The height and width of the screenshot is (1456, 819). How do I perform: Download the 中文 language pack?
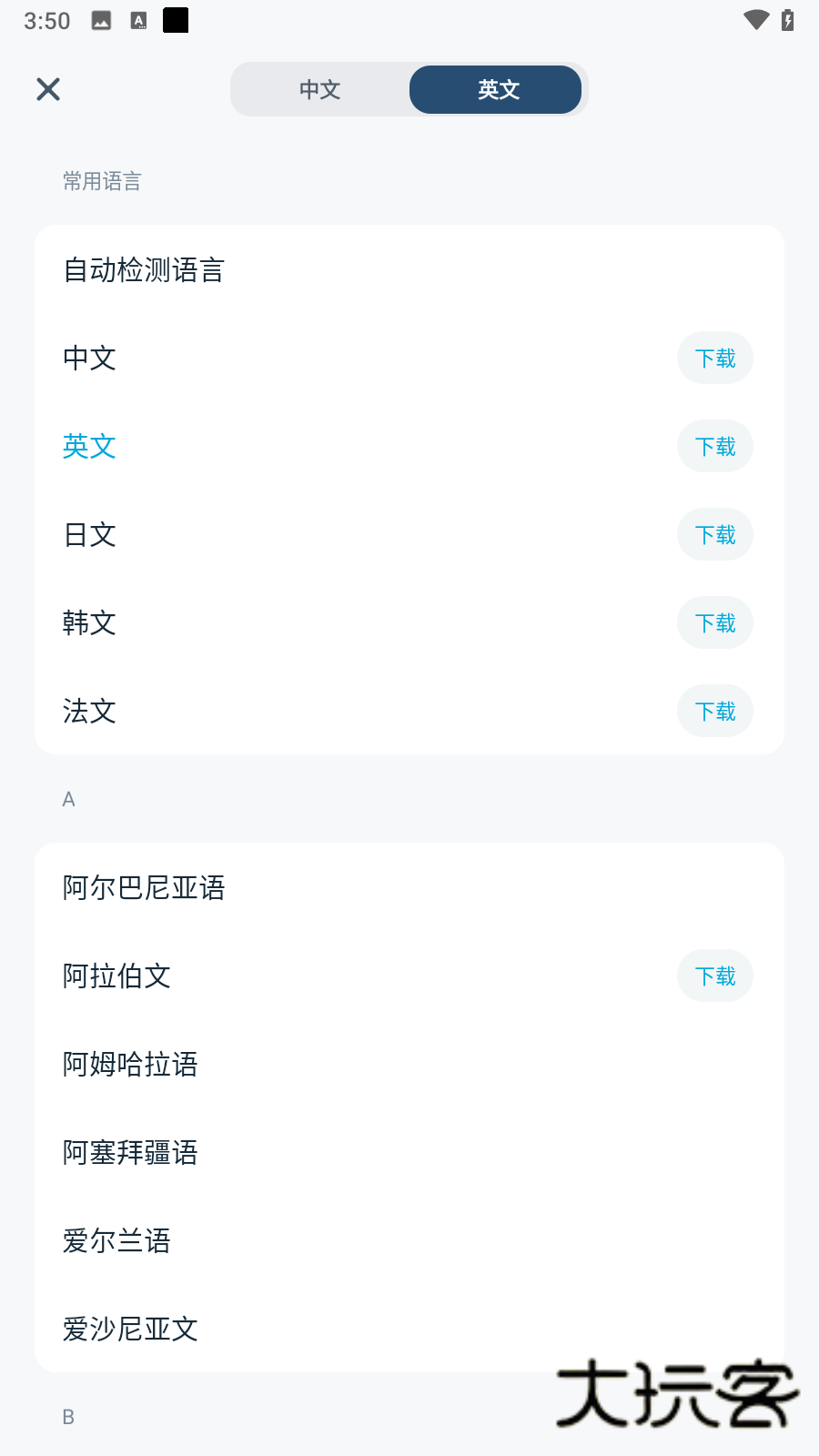715,358
